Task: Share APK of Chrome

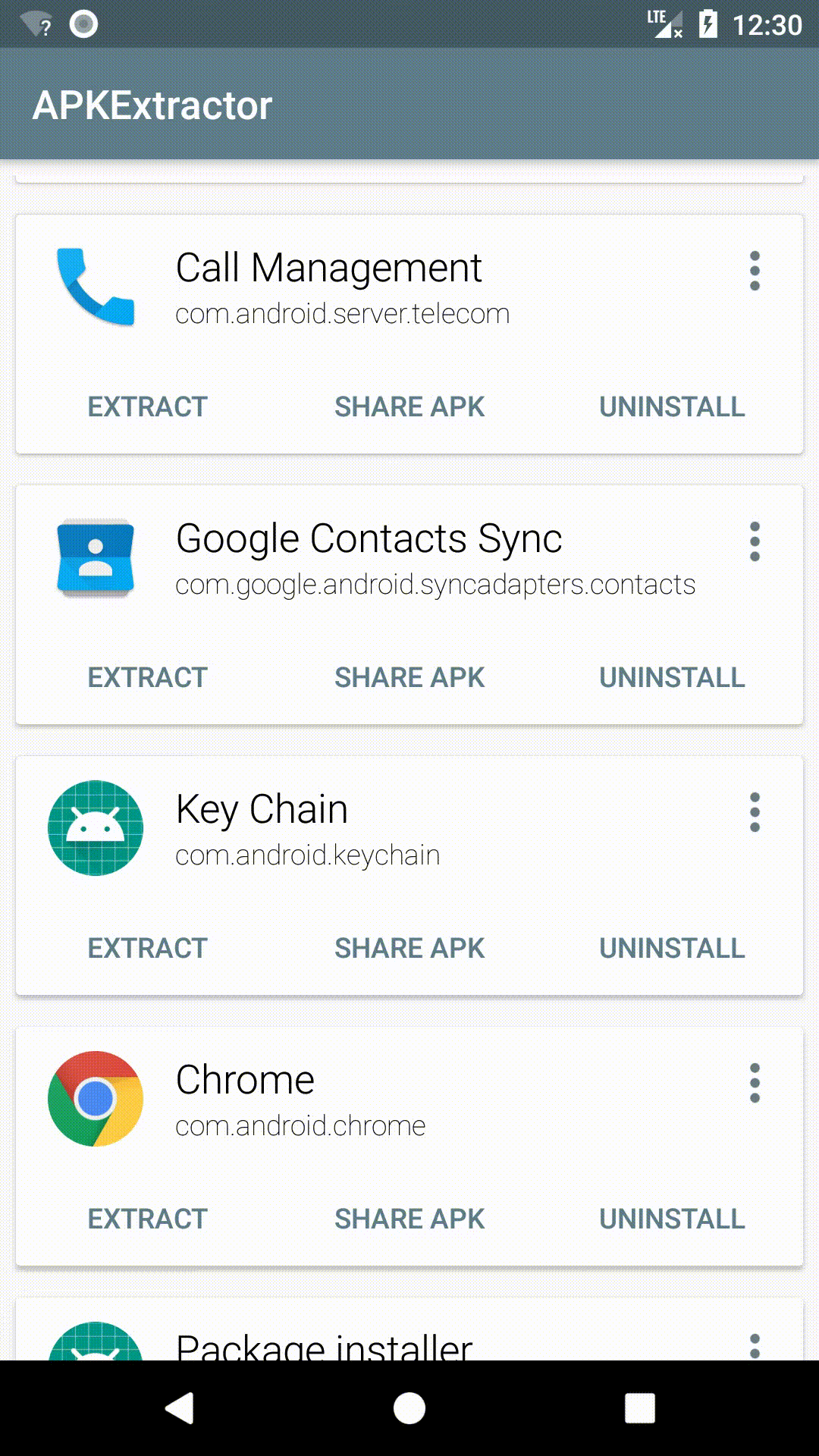Action: click(x=409, y=1219)
